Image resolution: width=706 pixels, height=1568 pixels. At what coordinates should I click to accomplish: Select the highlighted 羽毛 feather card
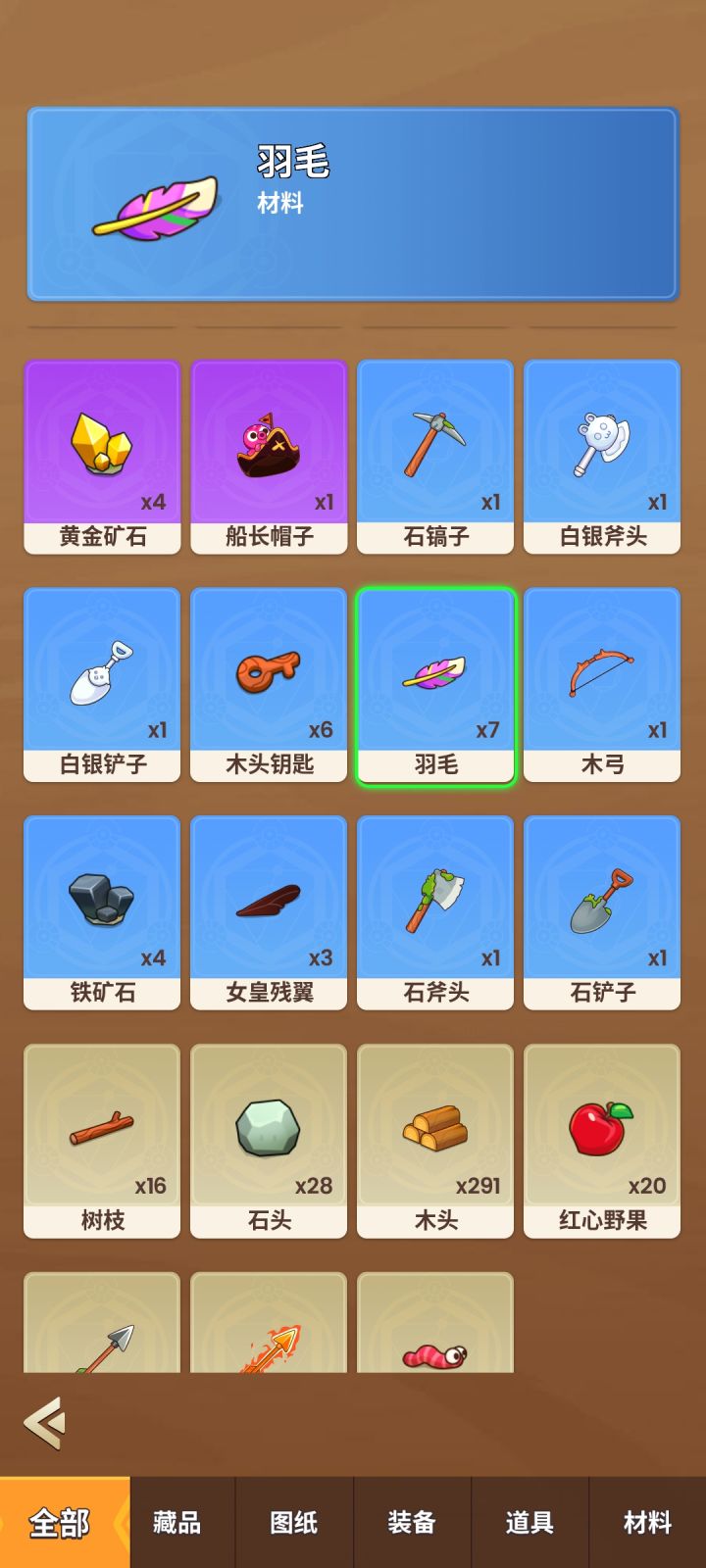click(434, 674)
